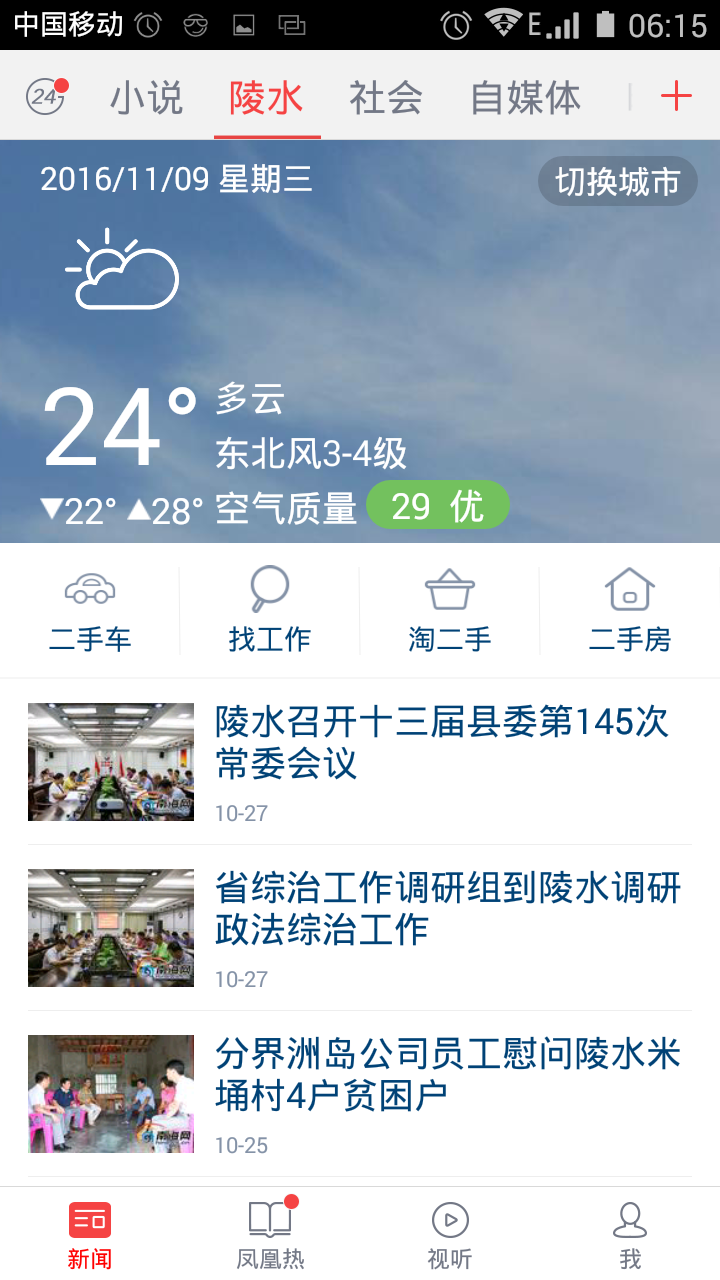The image size is (720, 1280).
Task: Switch to the 视听 tab
Action: (450, 1234)
